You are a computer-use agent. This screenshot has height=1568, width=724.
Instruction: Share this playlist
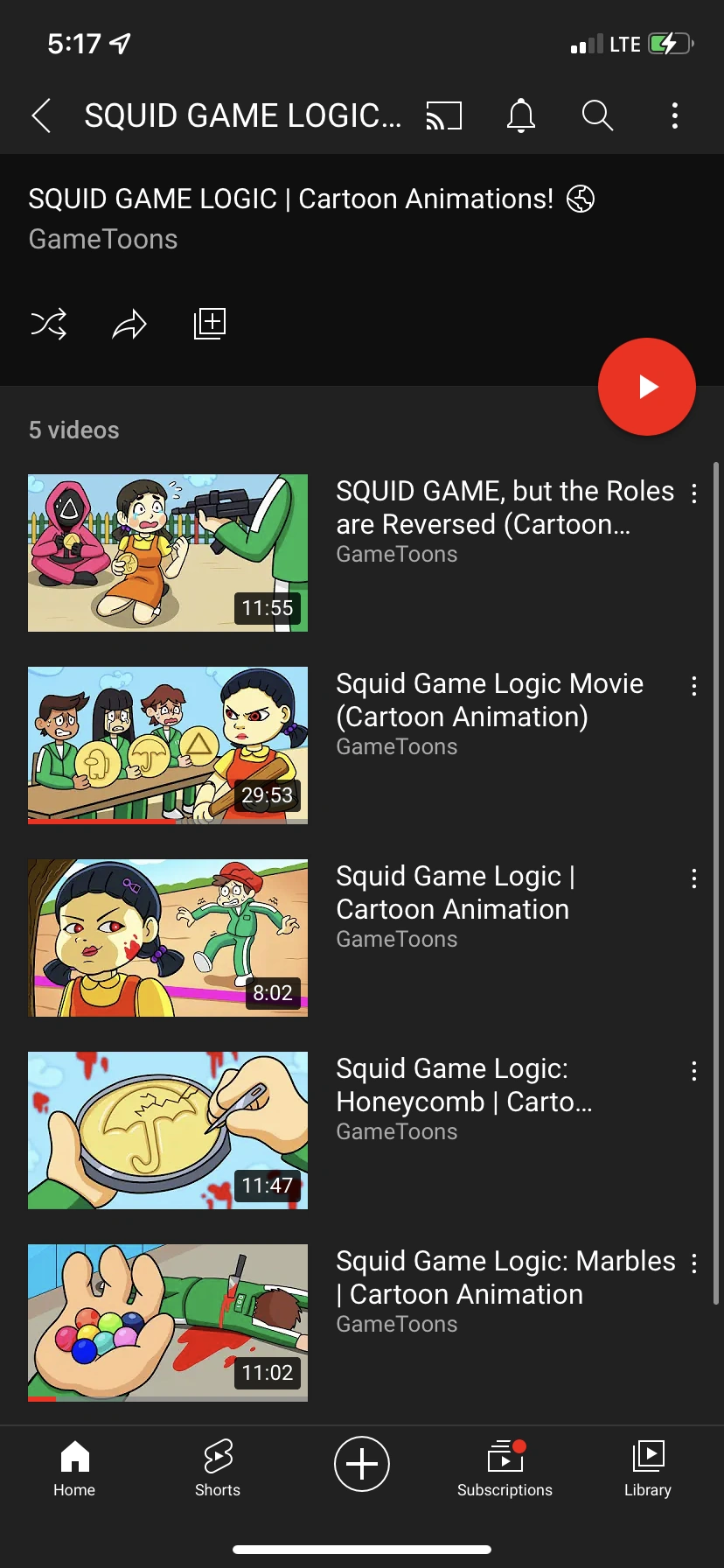pyautogui.click(x=129, y=325)
